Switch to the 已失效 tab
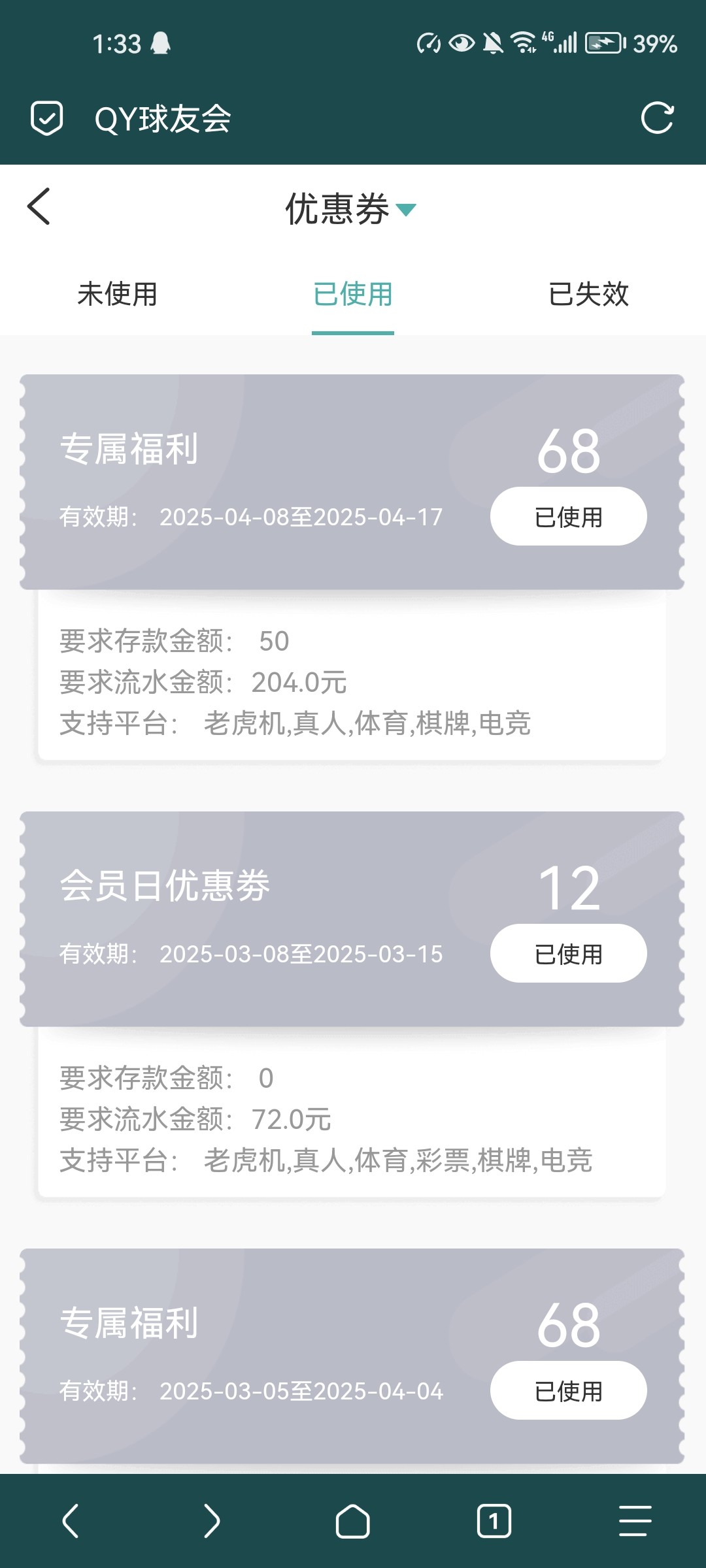The width and height of the screenshot is (706, 1568). click(x=588, y=294)
